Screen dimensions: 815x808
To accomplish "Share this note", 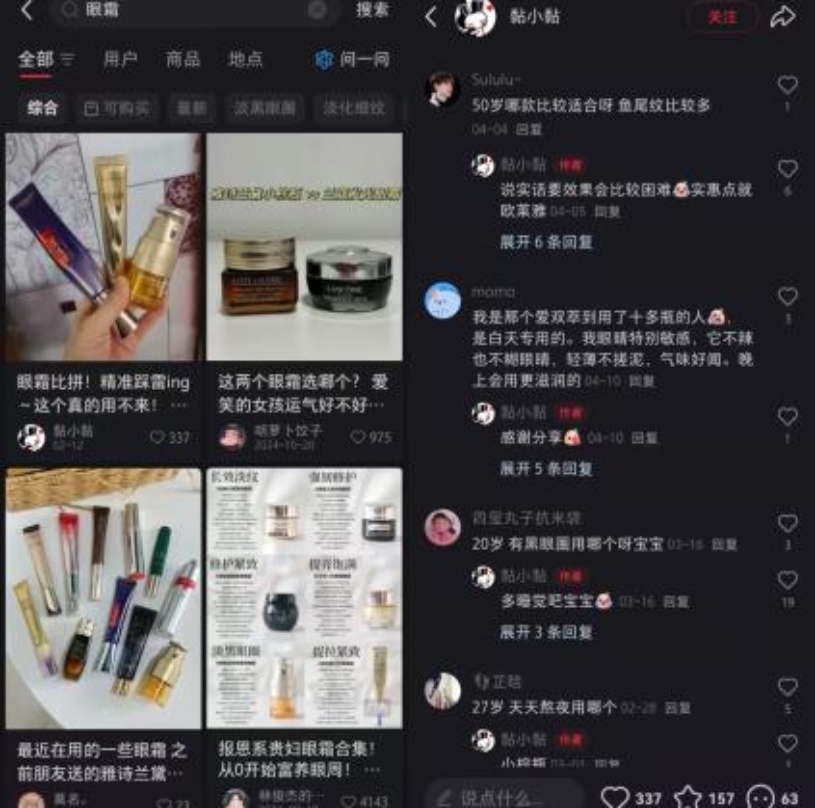I will click(783, 17).
